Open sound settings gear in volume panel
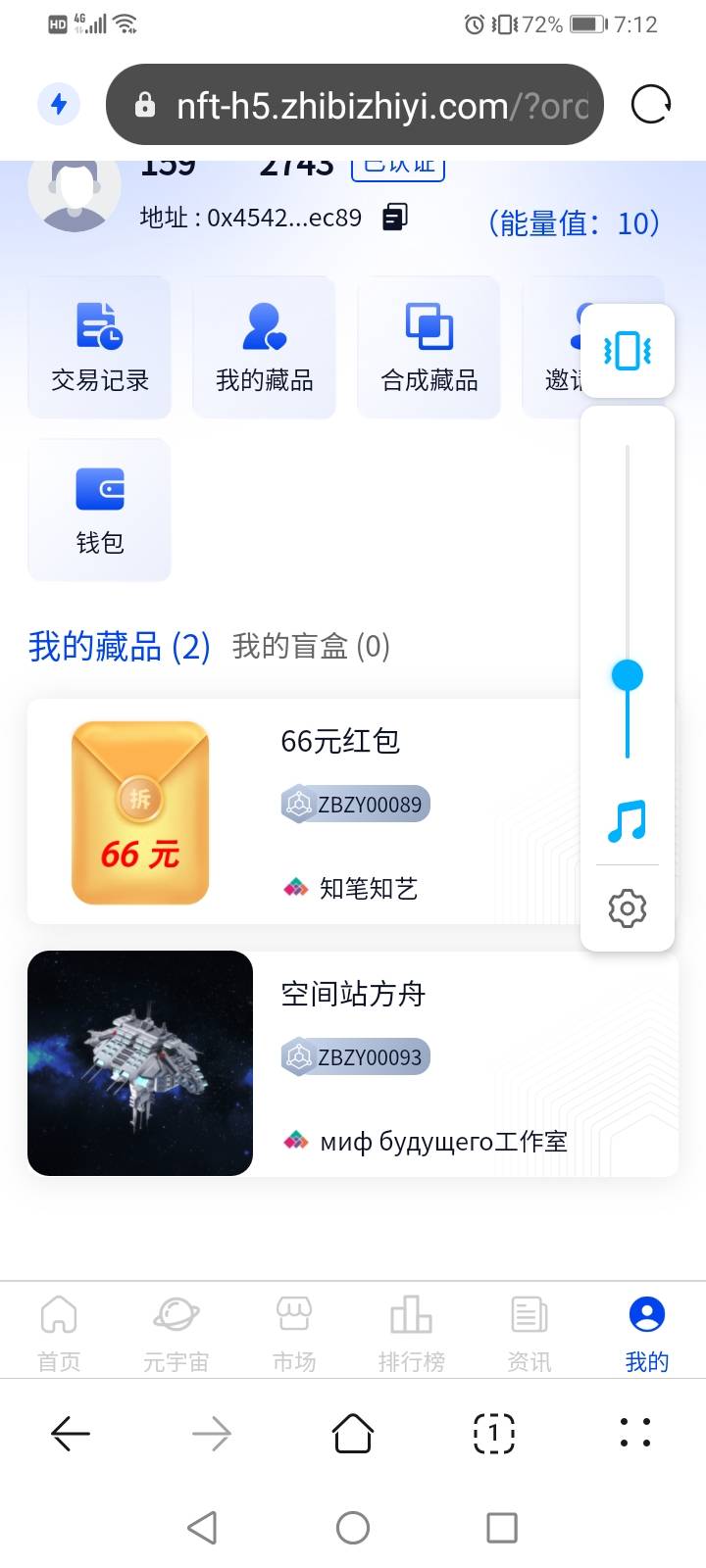The width and height of the screenshot is (706, 1568). (628, 908)
